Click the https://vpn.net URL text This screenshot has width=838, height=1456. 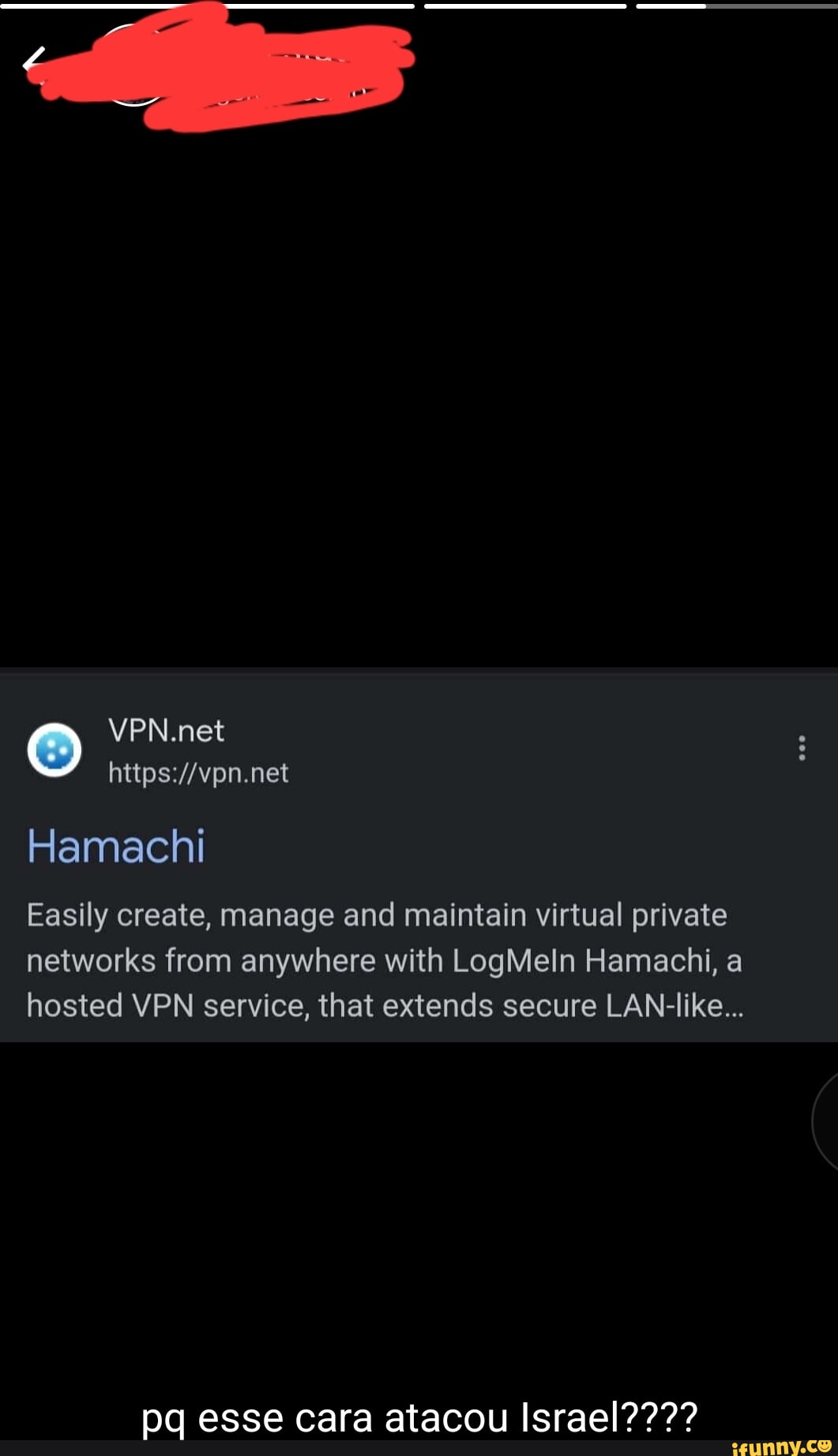[x=197, y=772]
